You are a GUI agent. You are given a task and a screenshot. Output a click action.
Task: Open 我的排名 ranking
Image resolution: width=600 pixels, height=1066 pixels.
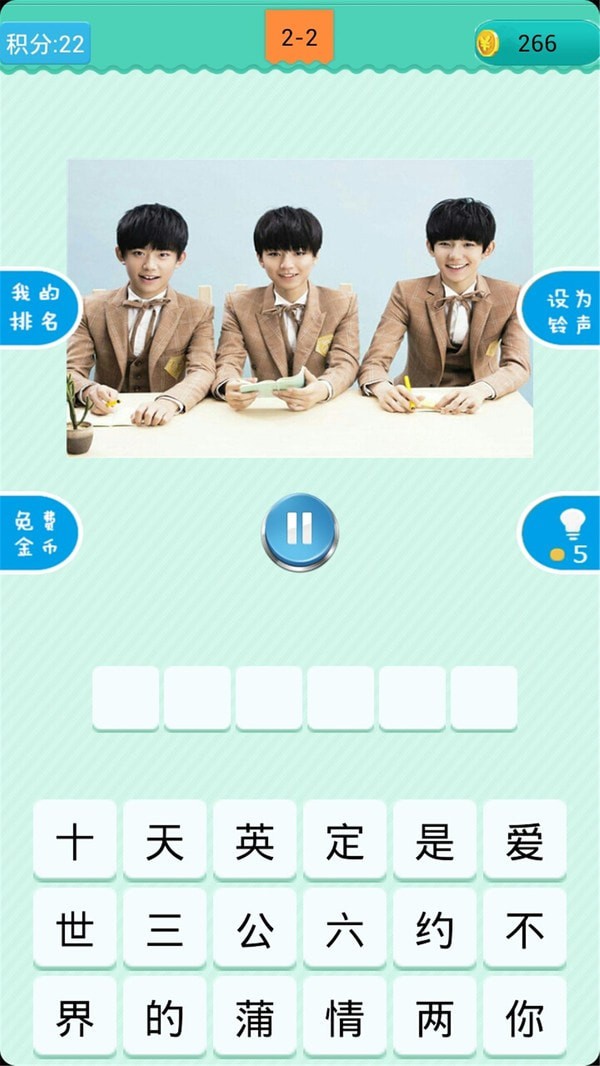point(37,308)
